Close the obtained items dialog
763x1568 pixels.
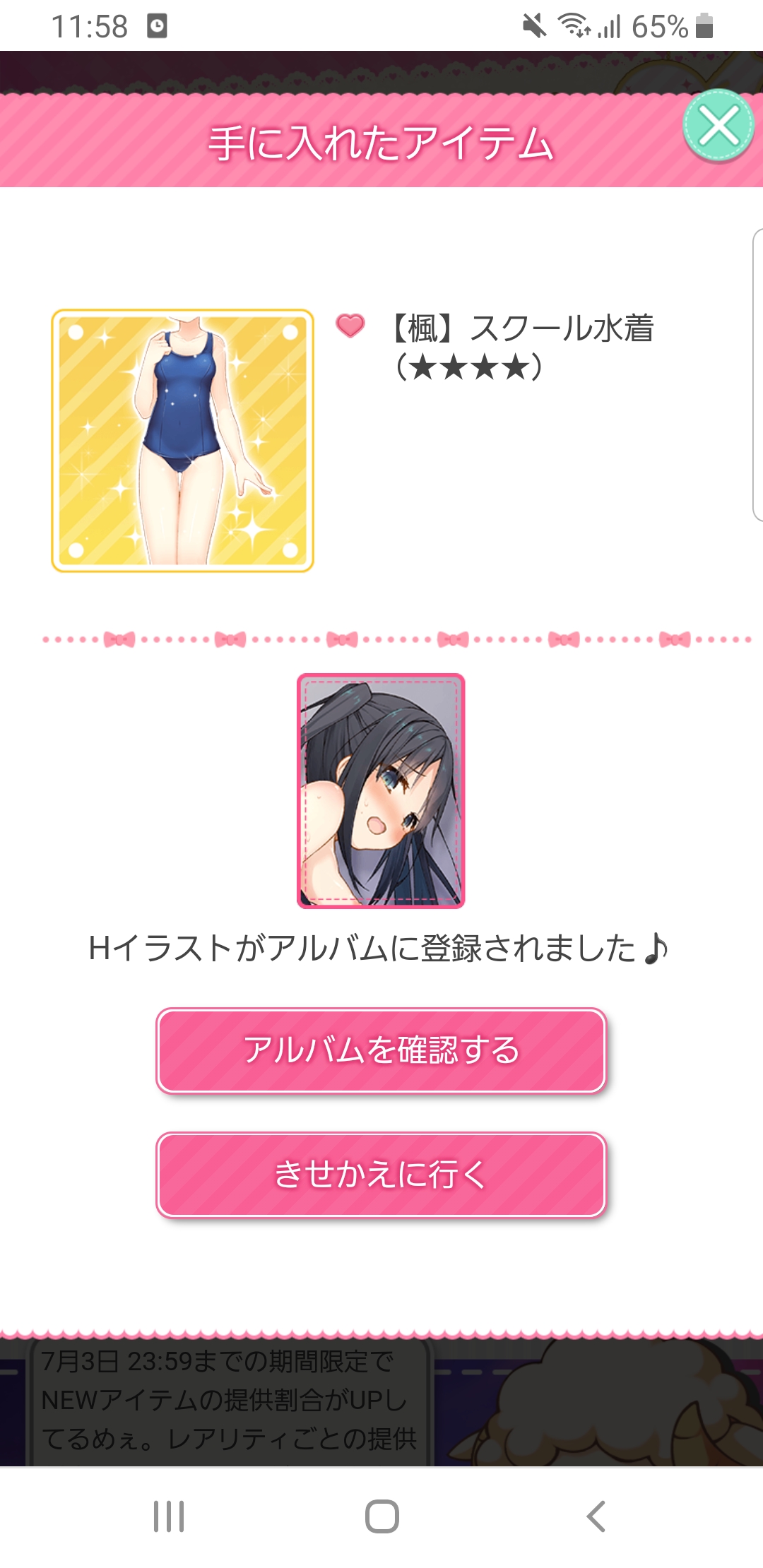point(718,126)
